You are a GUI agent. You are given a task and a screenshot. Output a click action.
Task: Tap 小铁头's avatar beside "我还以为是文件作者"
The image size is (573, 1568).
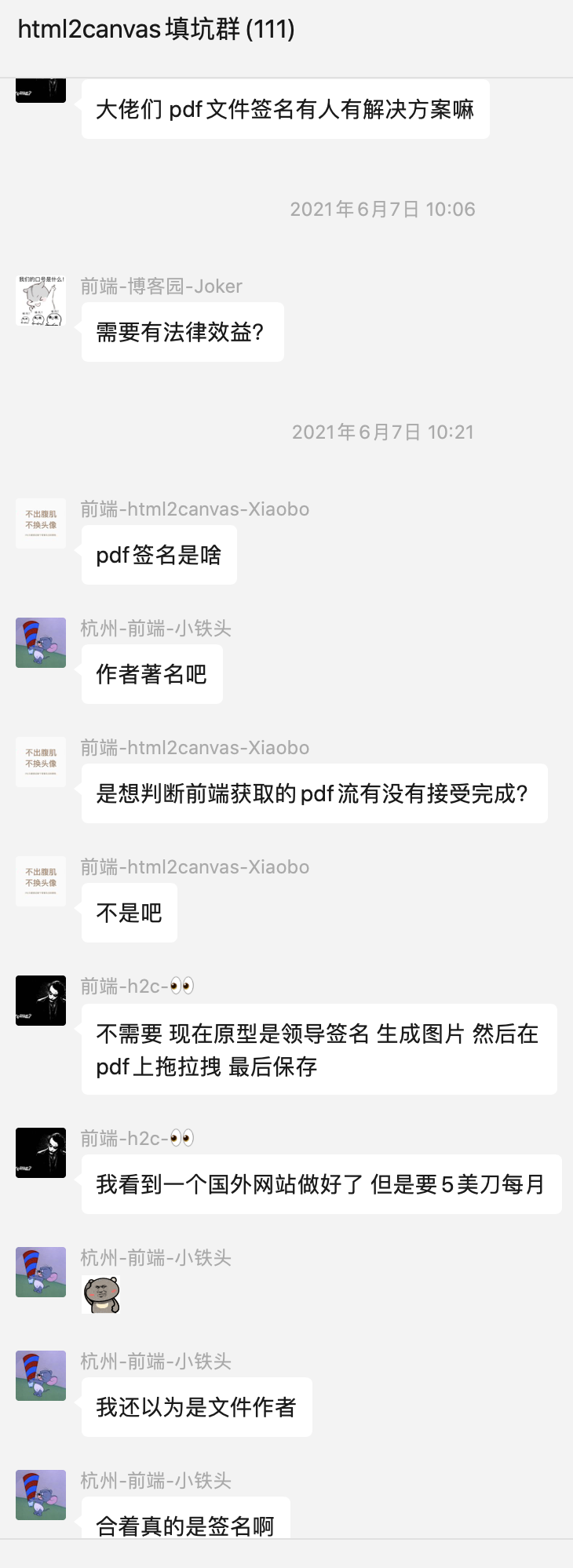click(41, 1375)
